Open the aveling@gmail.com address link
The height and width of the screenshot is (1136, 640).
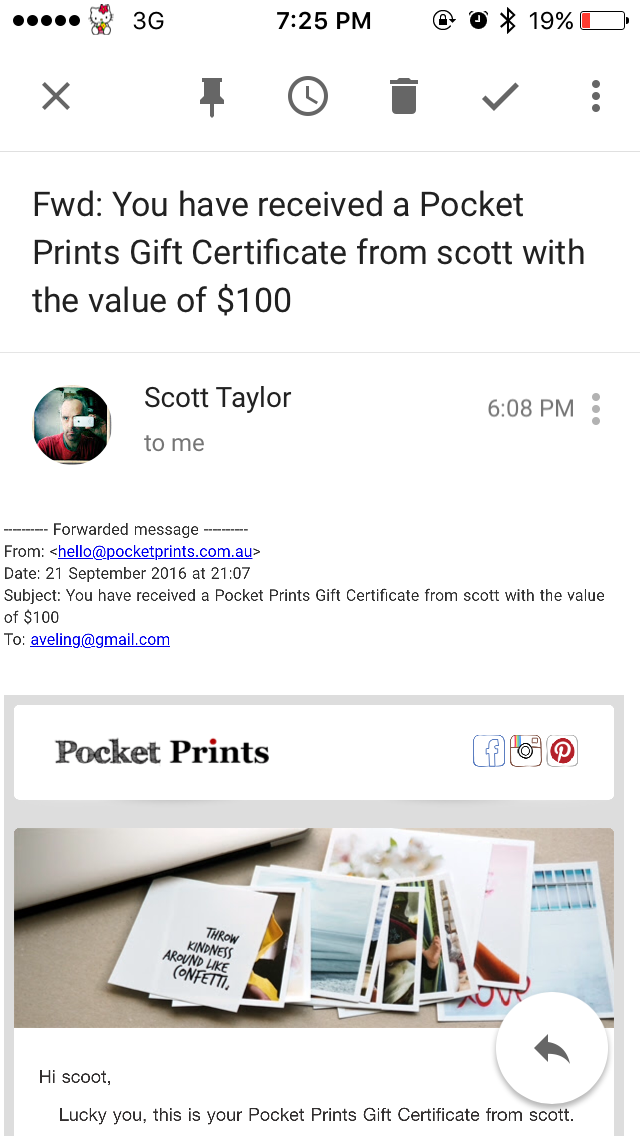tap(100, 640)
